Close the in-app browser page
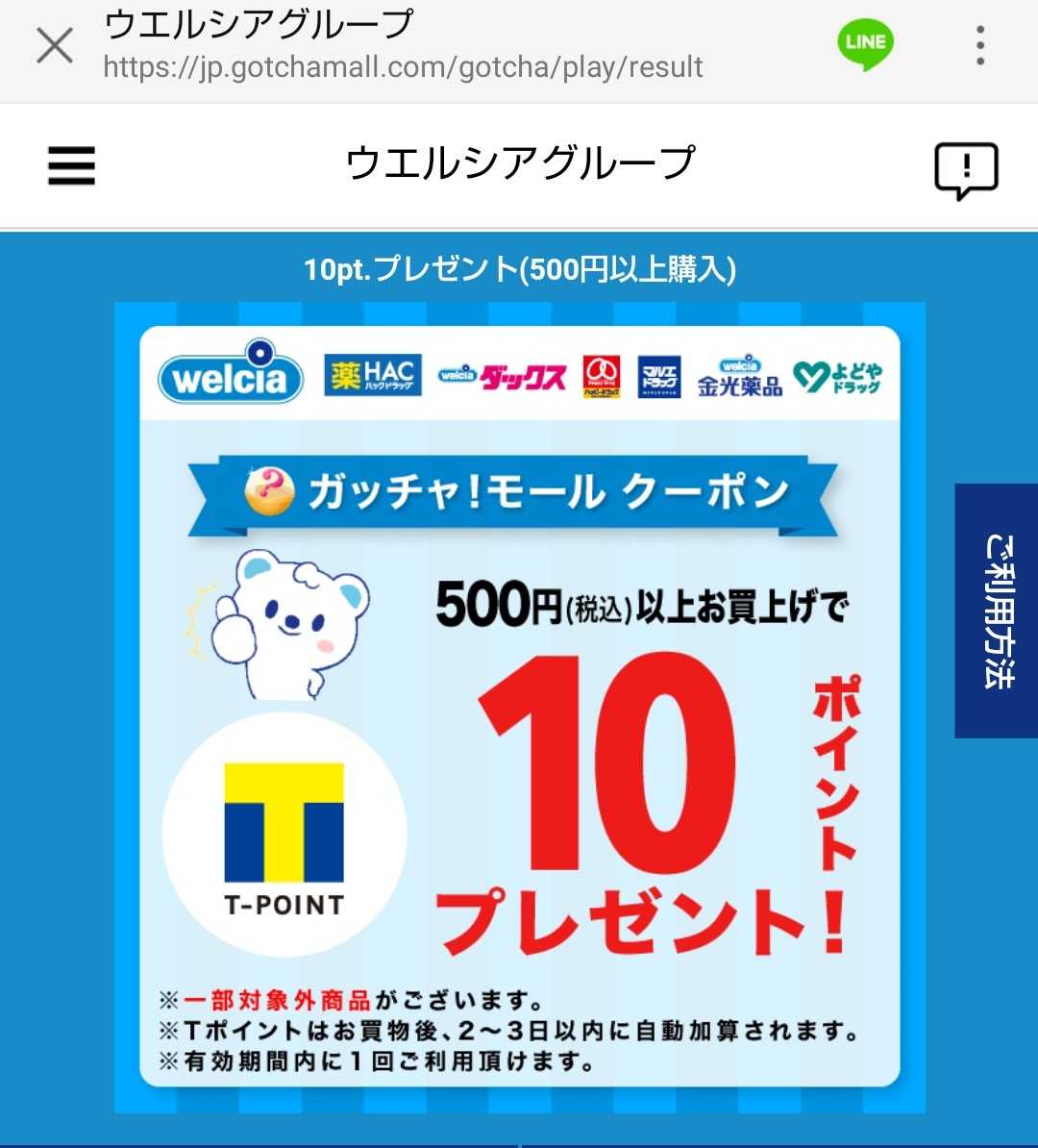This screenshot has width=1038, height=1148. click(55, 45)
